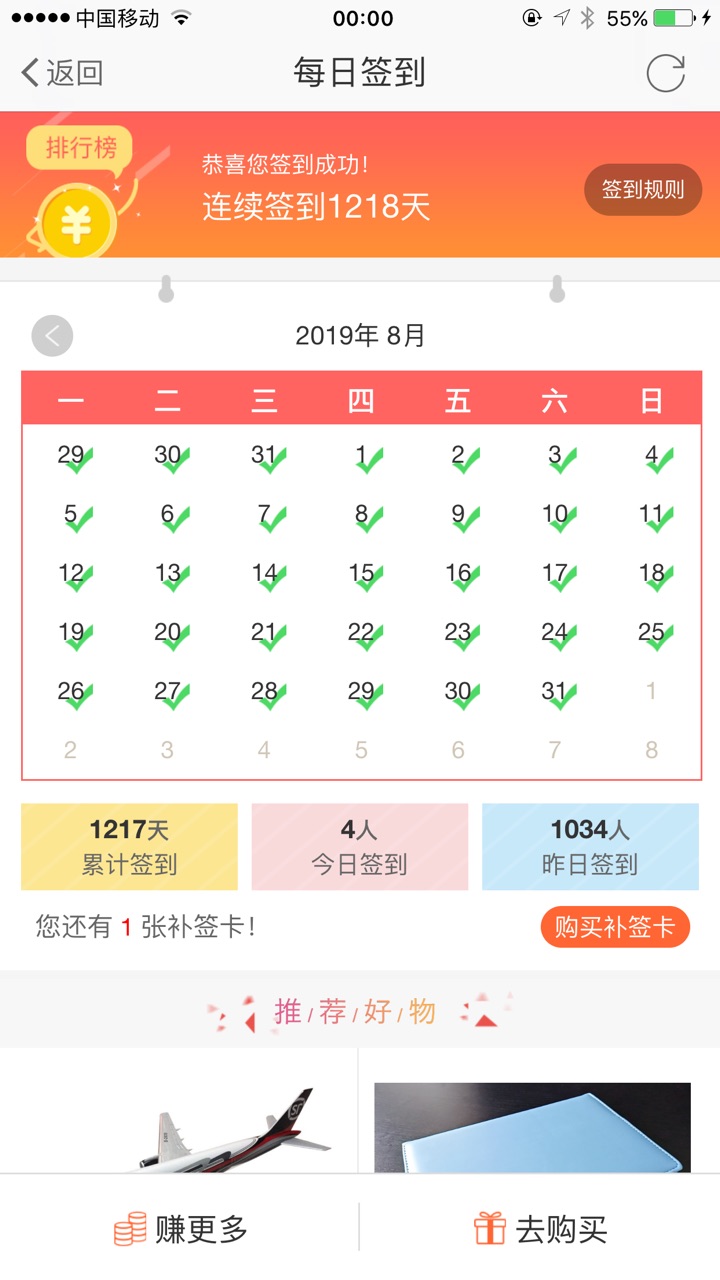
Task: View the 签到规则 check-in rules
Action: coord(643,189)
